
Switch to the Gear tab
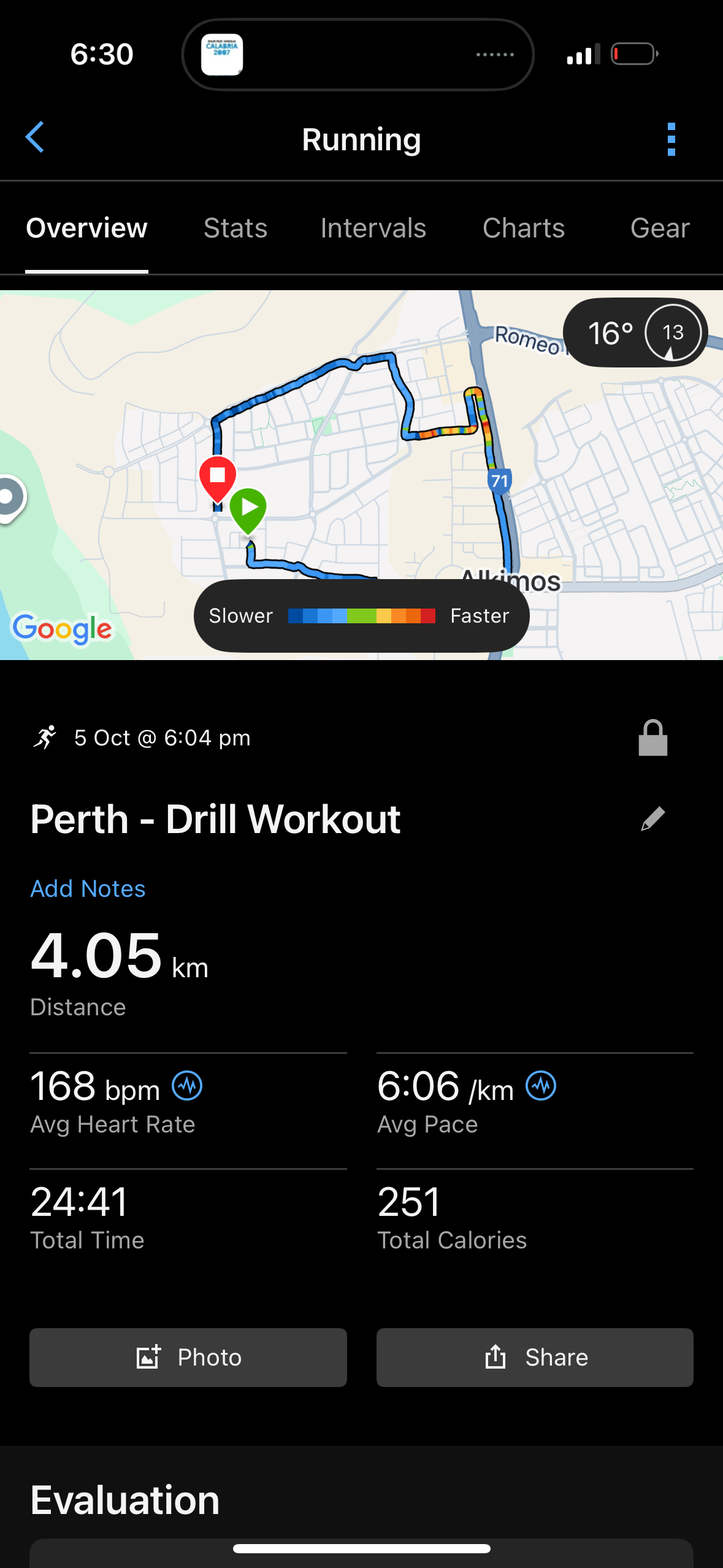point(659,228)
